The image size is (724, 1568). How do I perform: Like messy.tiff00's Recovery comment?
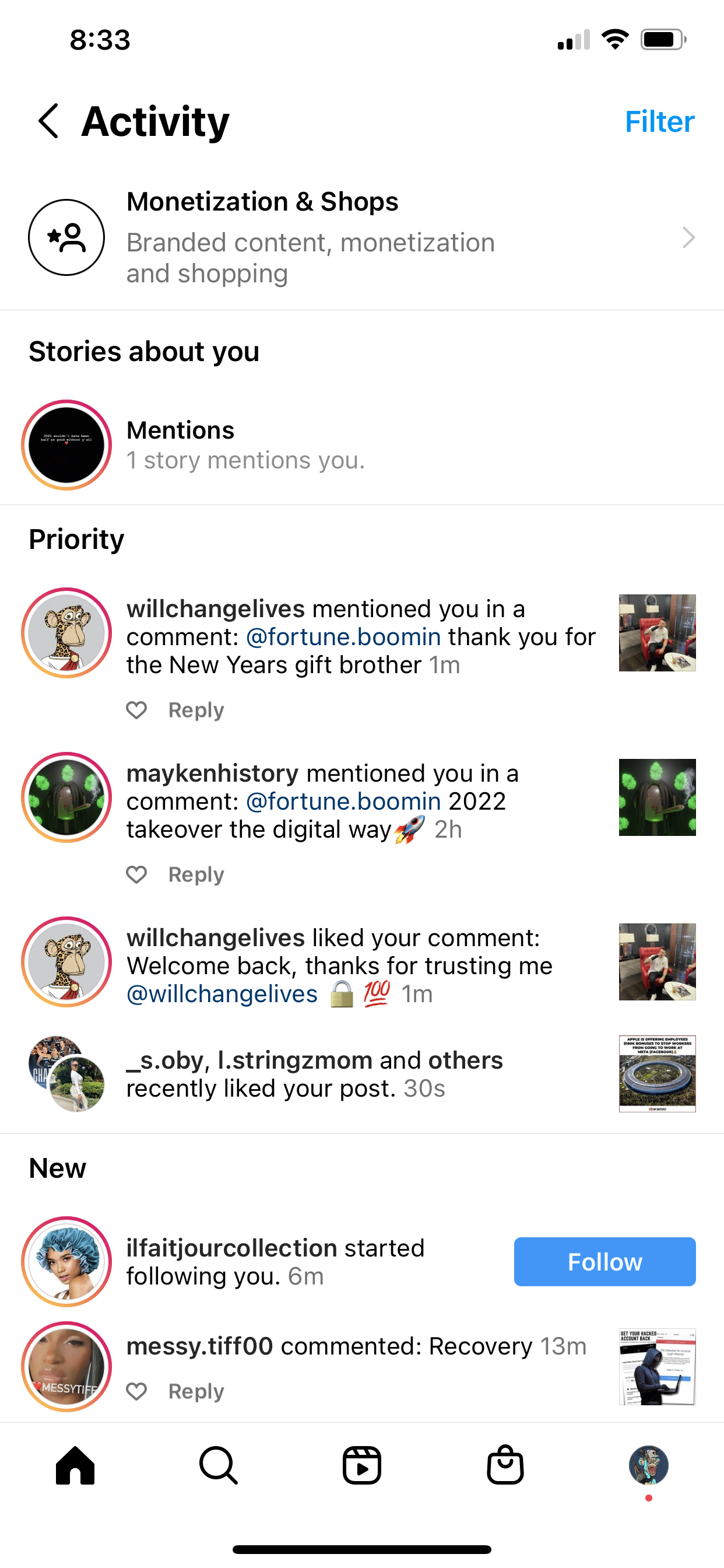[x=136, y=1391]
